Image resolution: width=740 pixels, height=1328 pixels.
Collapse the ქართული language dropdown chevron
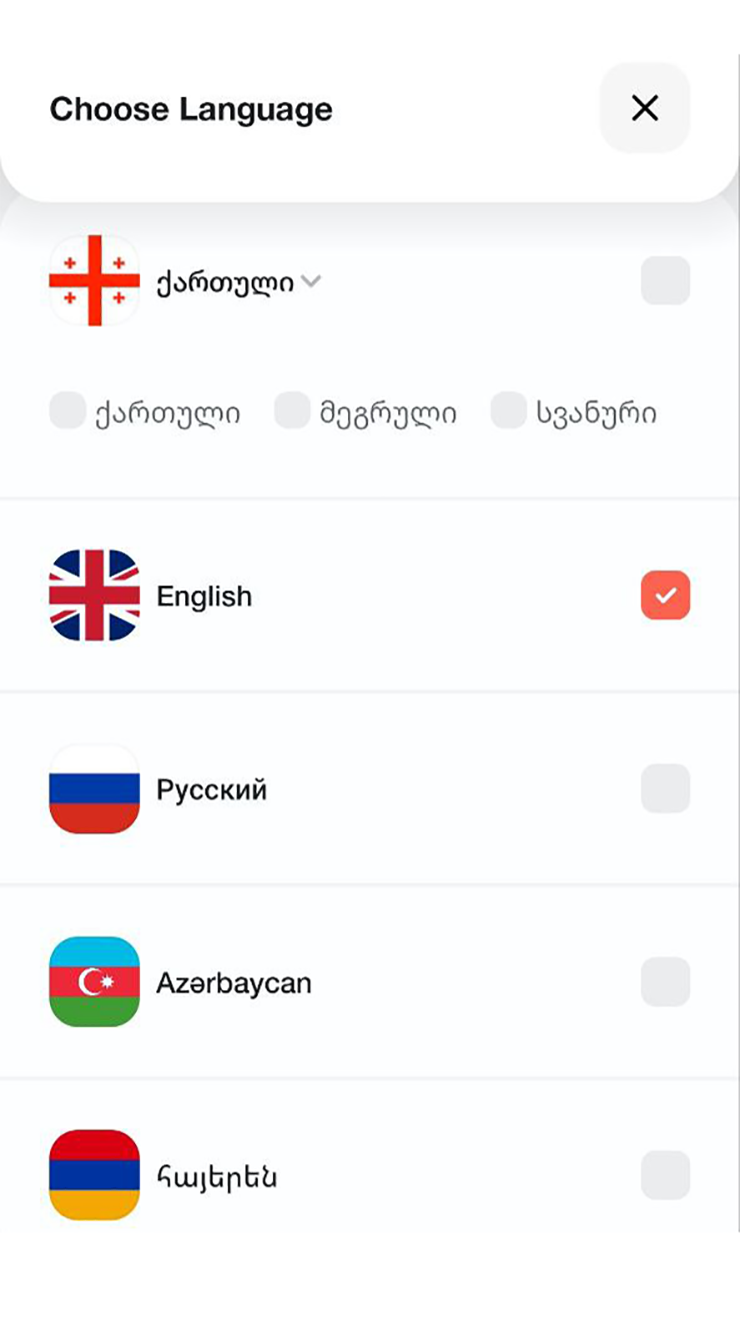311,282
